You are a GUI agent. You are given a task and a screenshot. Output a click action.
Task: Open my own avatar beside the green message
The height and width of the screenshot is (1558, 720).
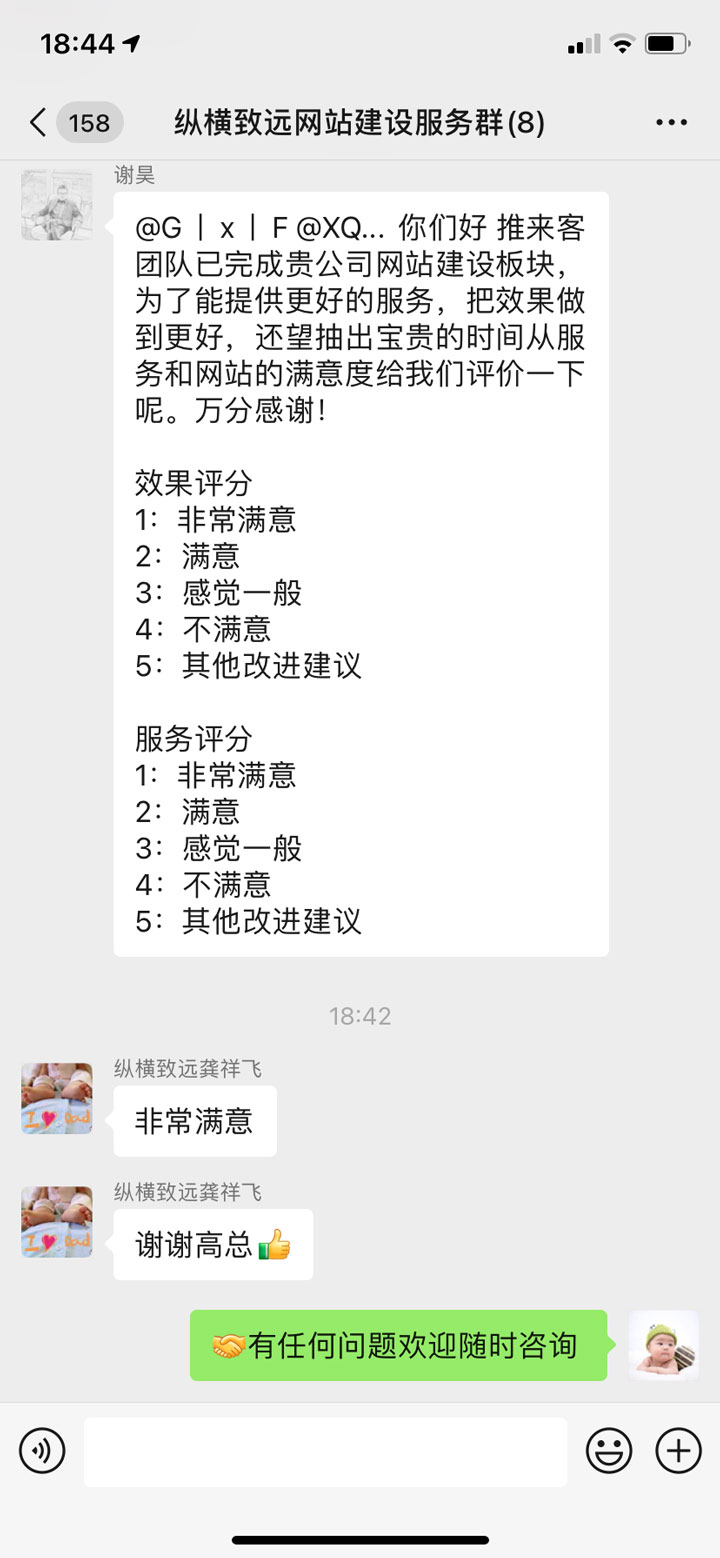pyautogui.click(x=663, y=1345)
